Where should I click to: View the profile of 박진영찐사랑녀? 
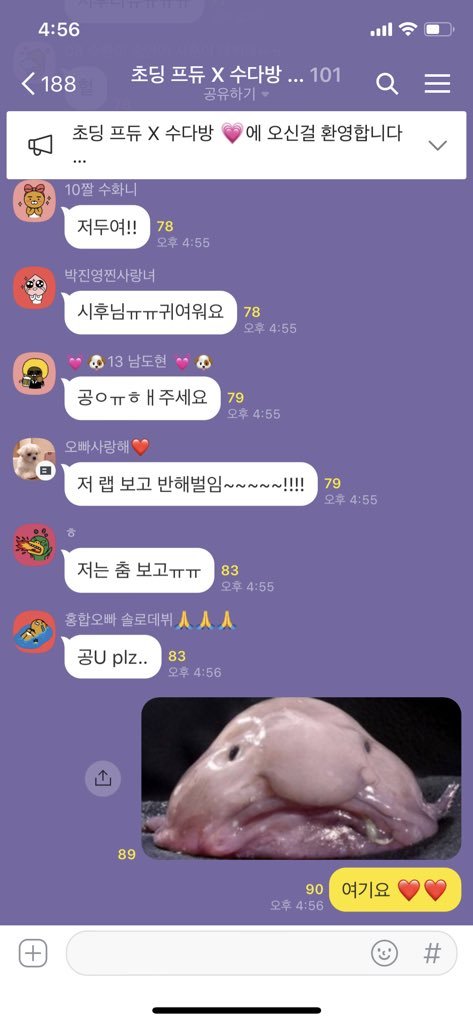click(35, 287)
